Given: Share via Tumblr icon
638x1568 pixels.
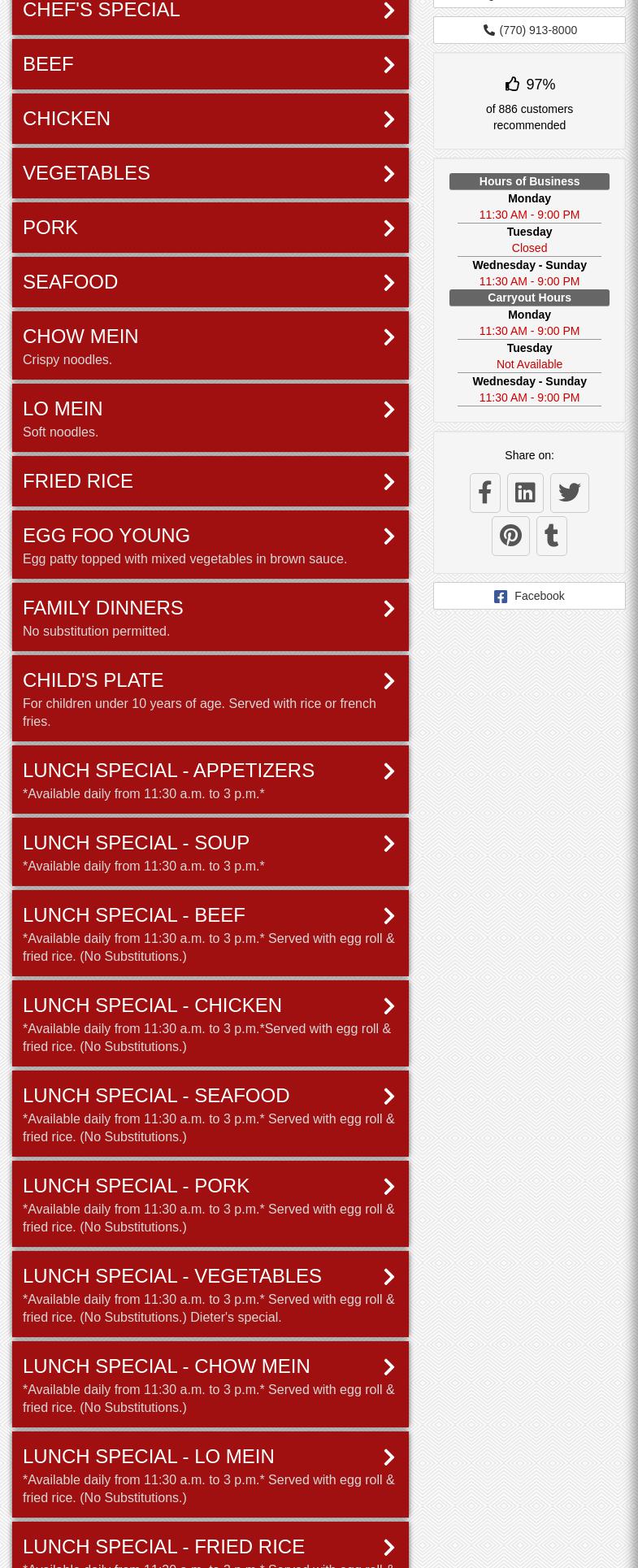Looking at the screenshot, I should pos(551,536).
